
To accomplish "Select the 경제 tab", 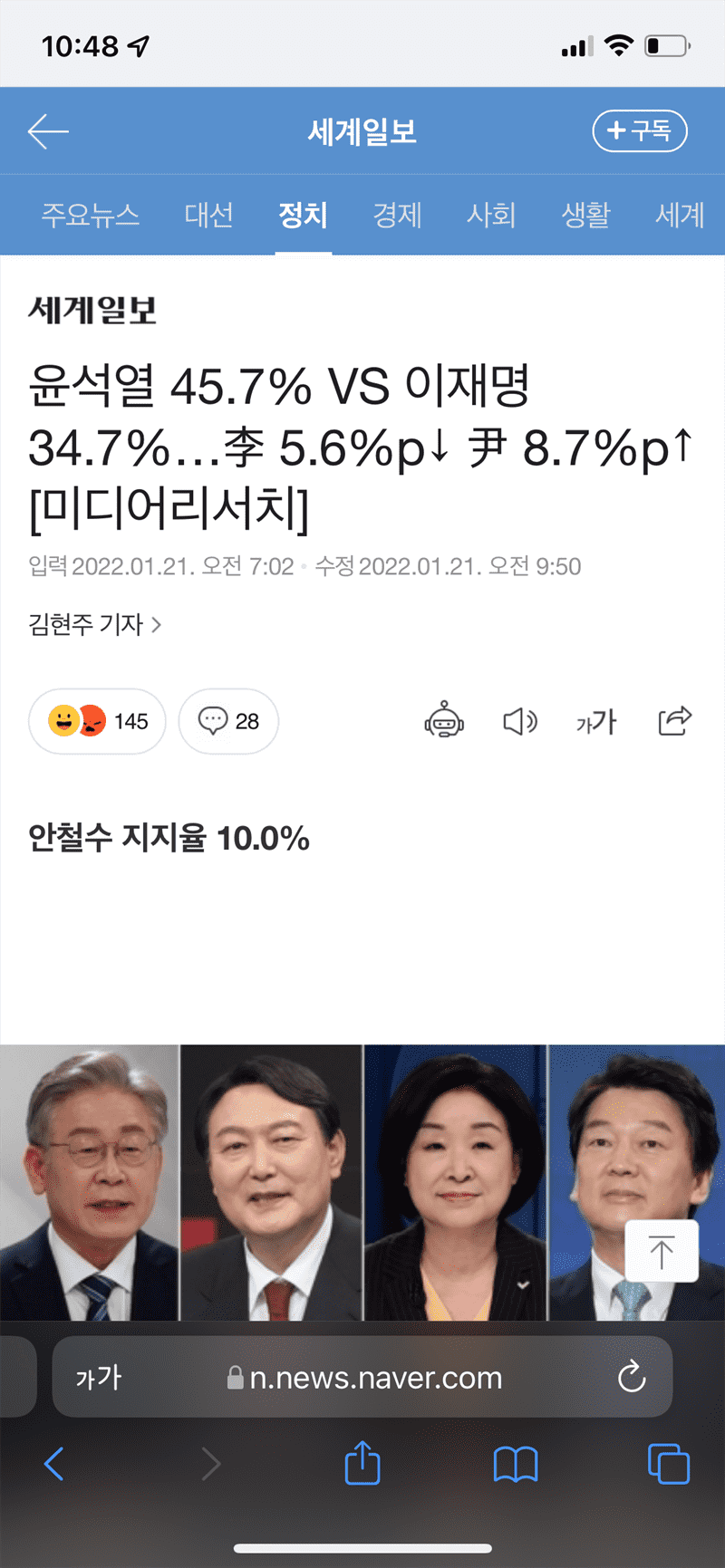I will tap(397, 215).
